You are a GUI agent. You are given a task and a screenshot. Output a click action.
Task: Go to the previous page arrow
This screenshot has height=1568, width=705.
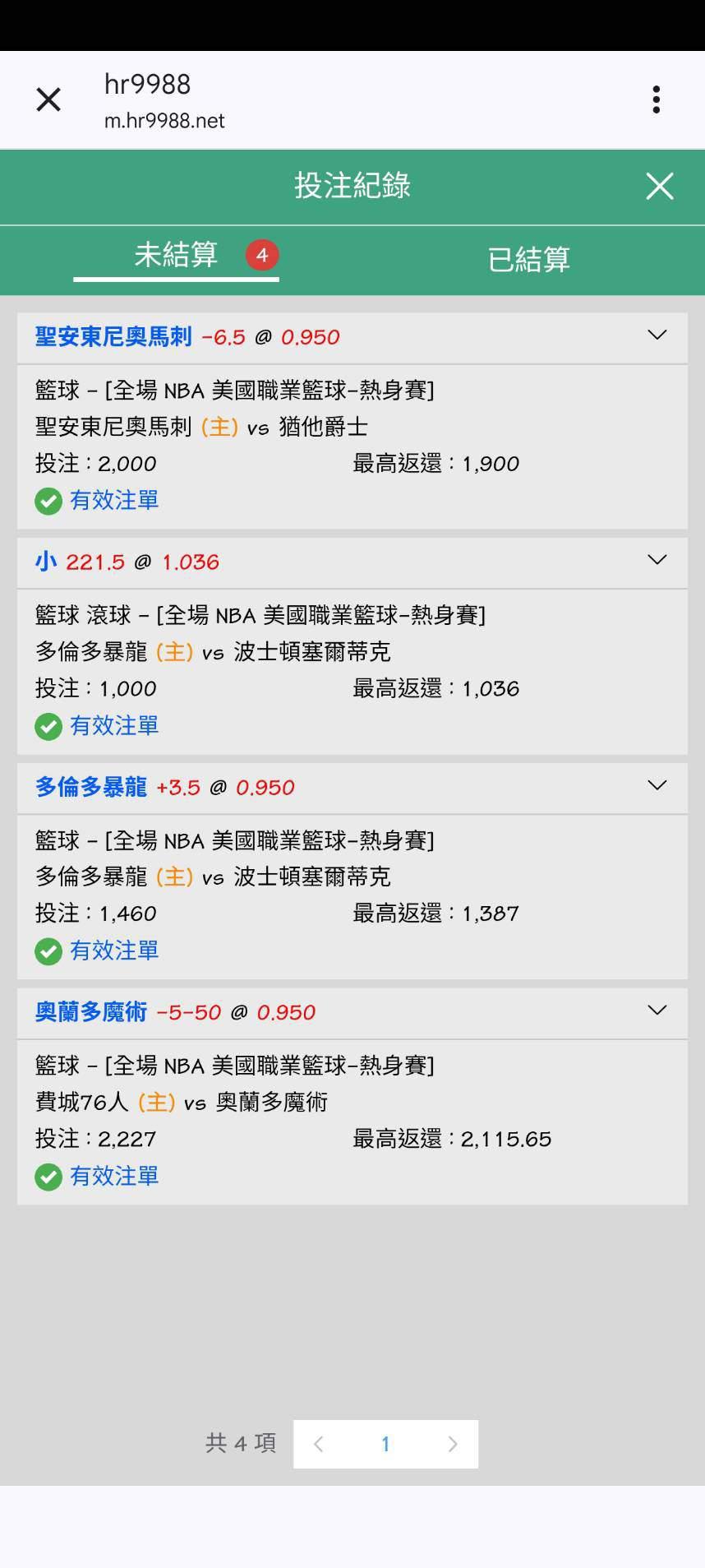point(319,1444)
